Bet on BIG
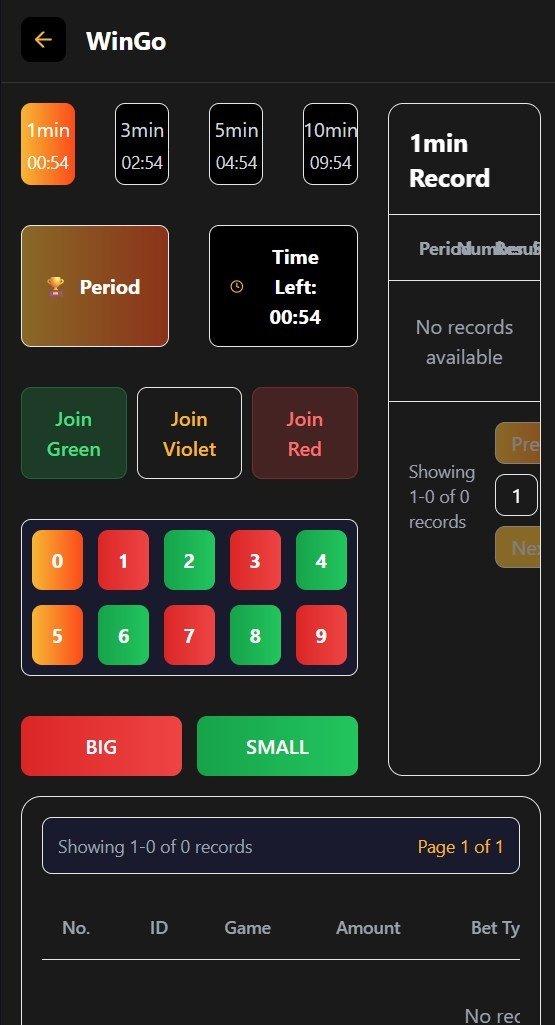The image size is (555, 1025). [x=101, y=746]
